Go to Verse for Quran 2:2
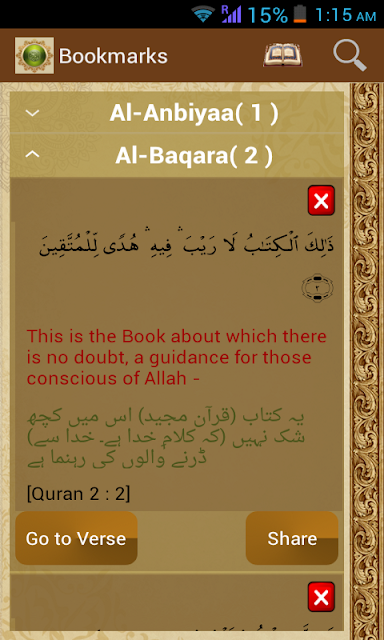This screenshot has height=640, width=384. [76, 538]
